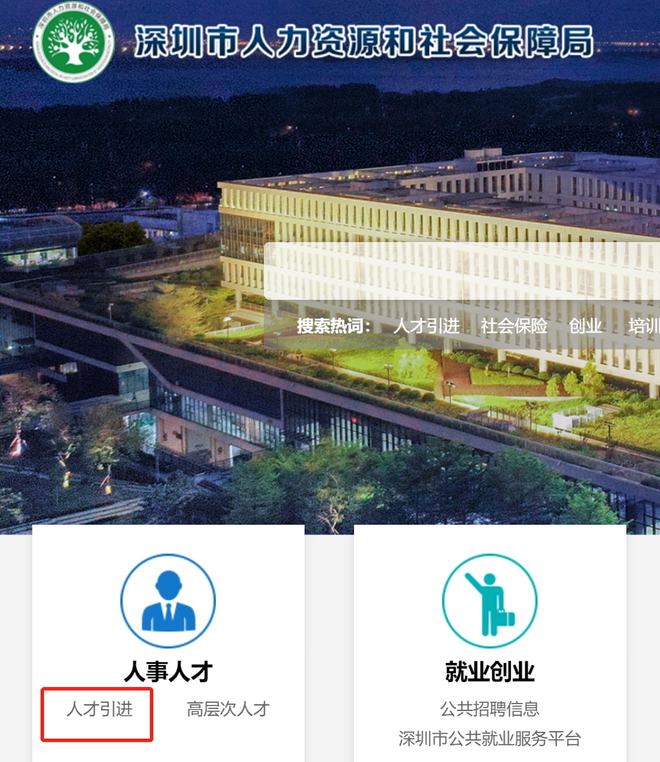Open 人才引进 link under 人事人才

point(99,709)
